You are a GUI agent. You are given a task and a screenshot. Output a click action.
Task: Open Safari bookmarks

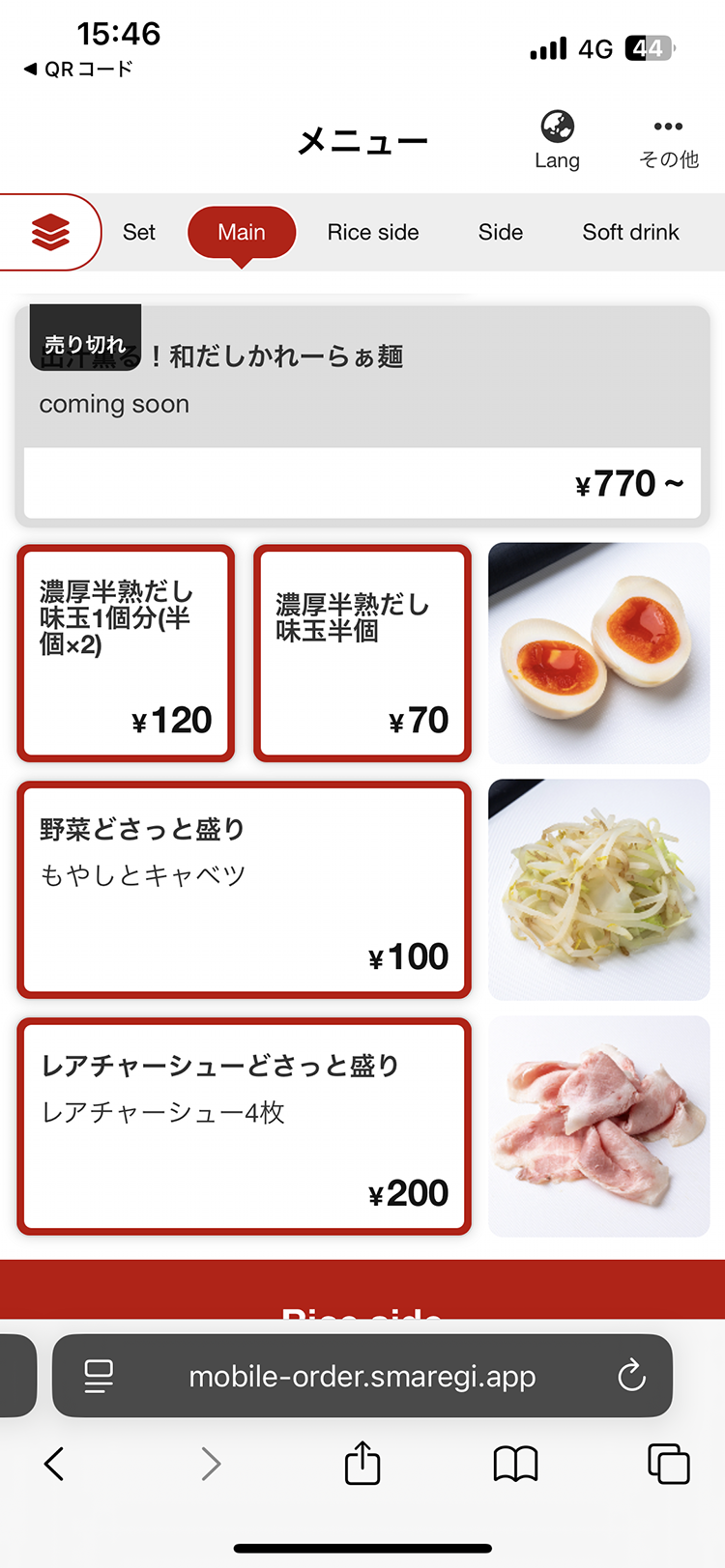click(x=515, y=1465)
